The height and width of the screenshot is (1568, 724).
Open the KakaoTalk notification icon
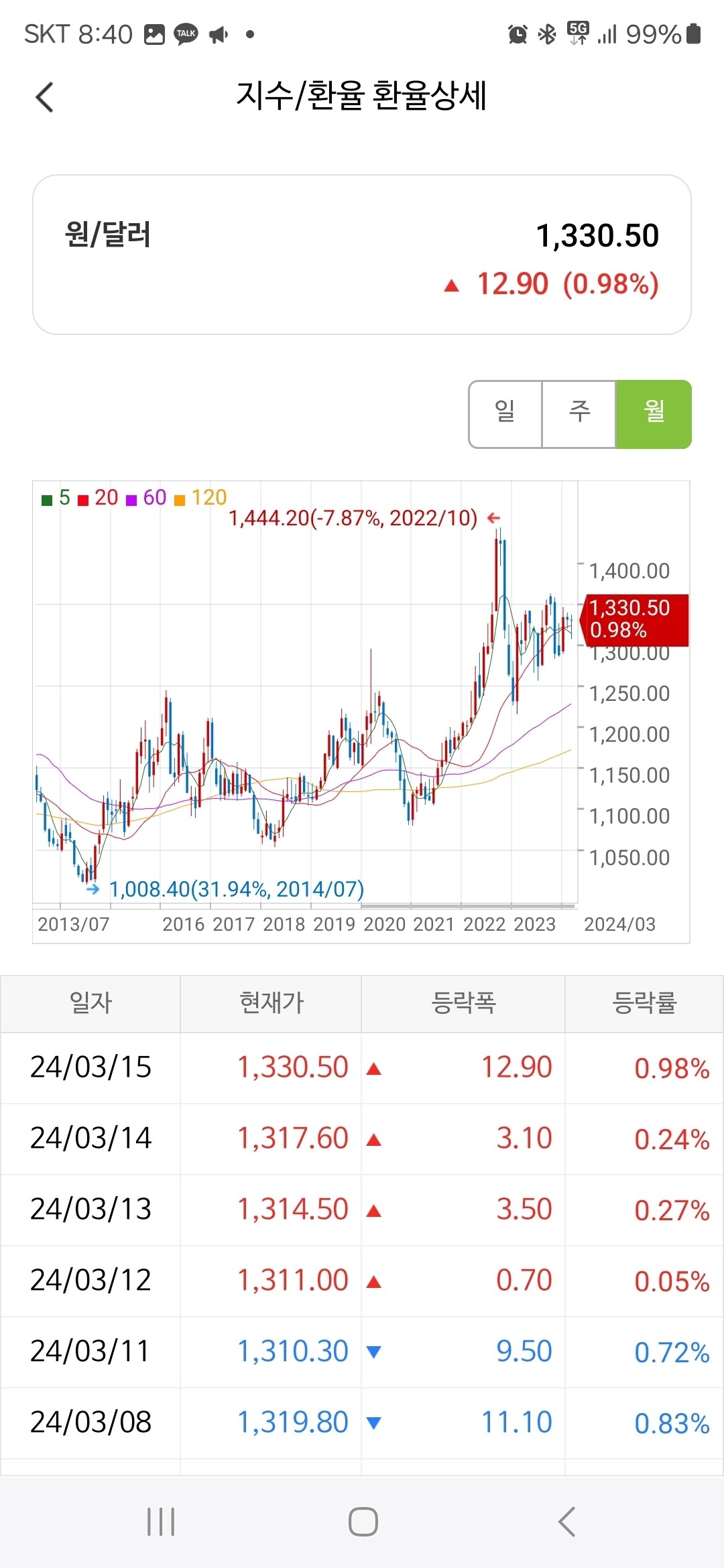coord(186,34)
